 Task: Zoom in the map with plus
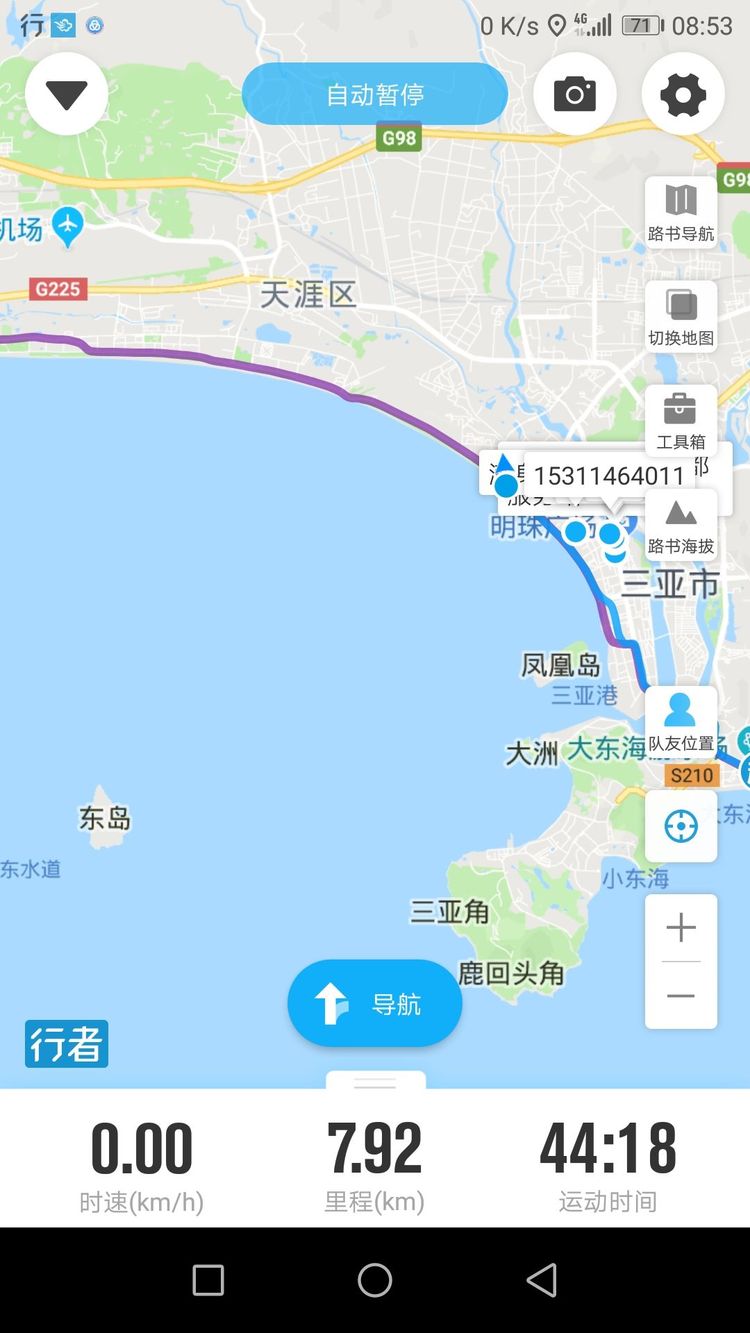pos(681,928)
